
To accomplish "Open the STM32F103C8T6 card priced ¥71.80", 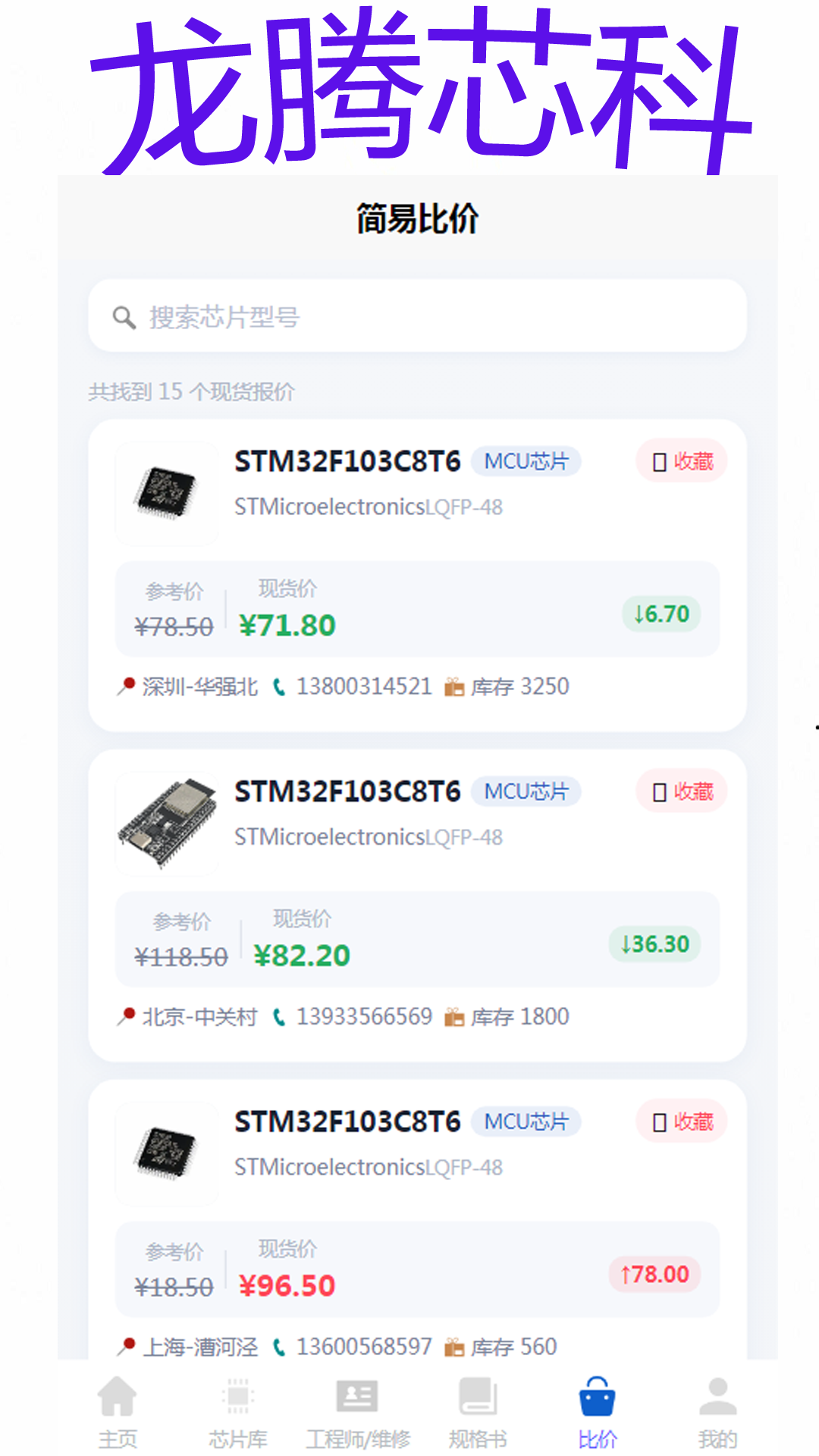I will click(417, 576).
